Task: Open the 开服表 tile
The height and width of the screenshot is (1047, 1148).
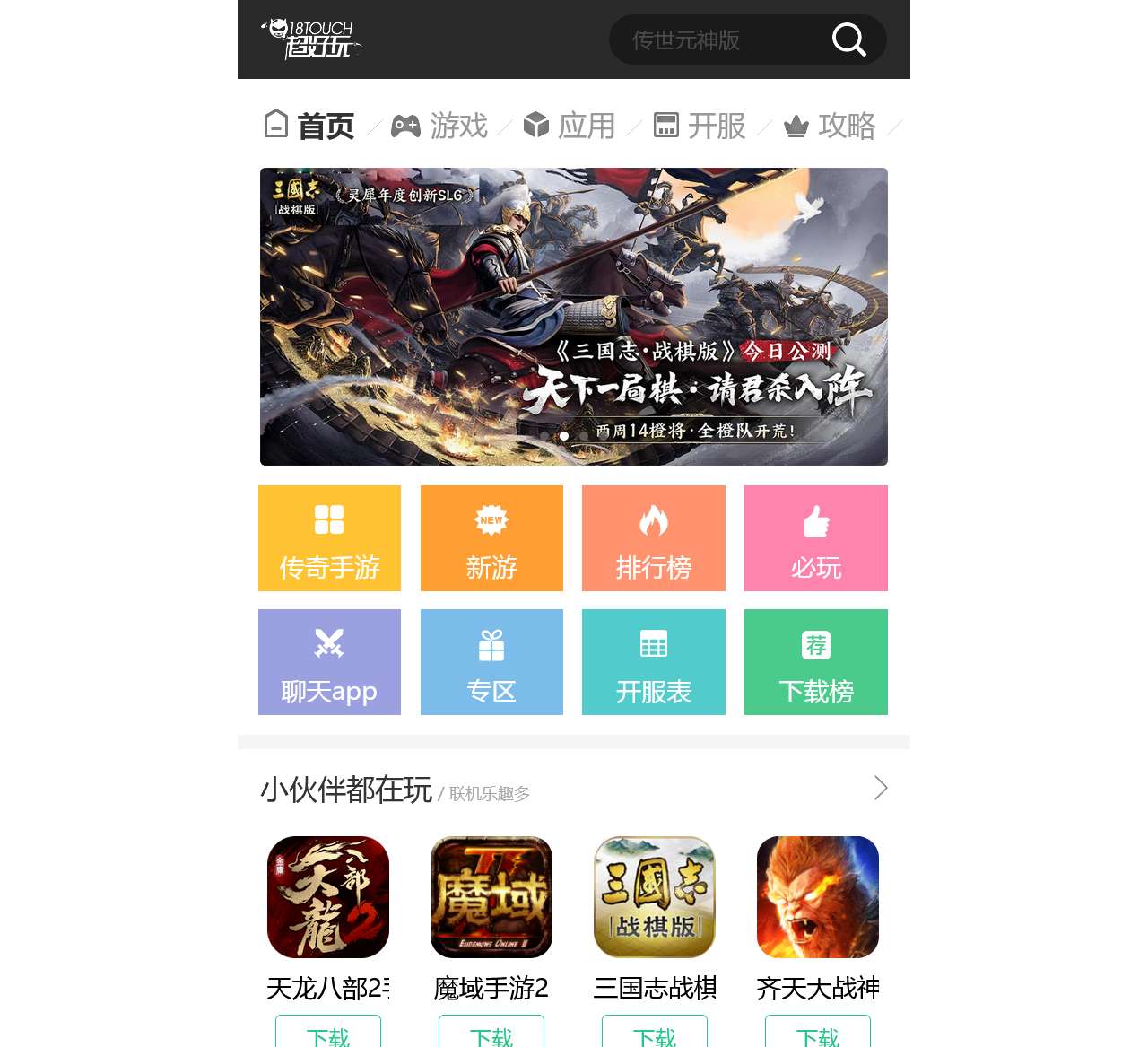Action: (654, 662)
